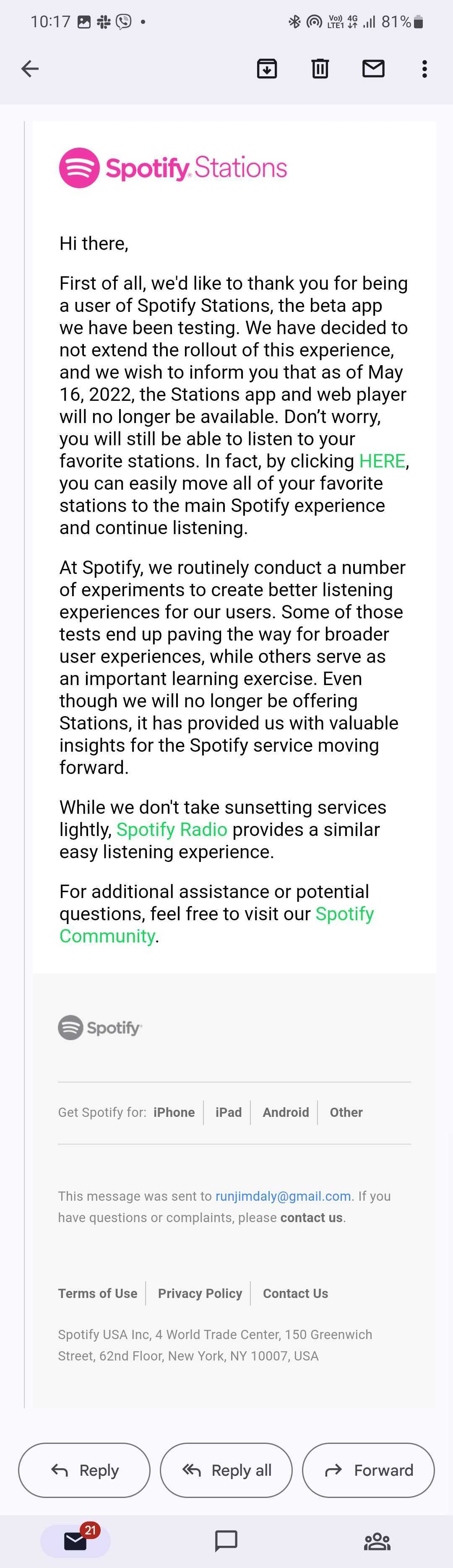Delete this email
The height and width of the screenshot is (1568, 453).
point(320,69)
